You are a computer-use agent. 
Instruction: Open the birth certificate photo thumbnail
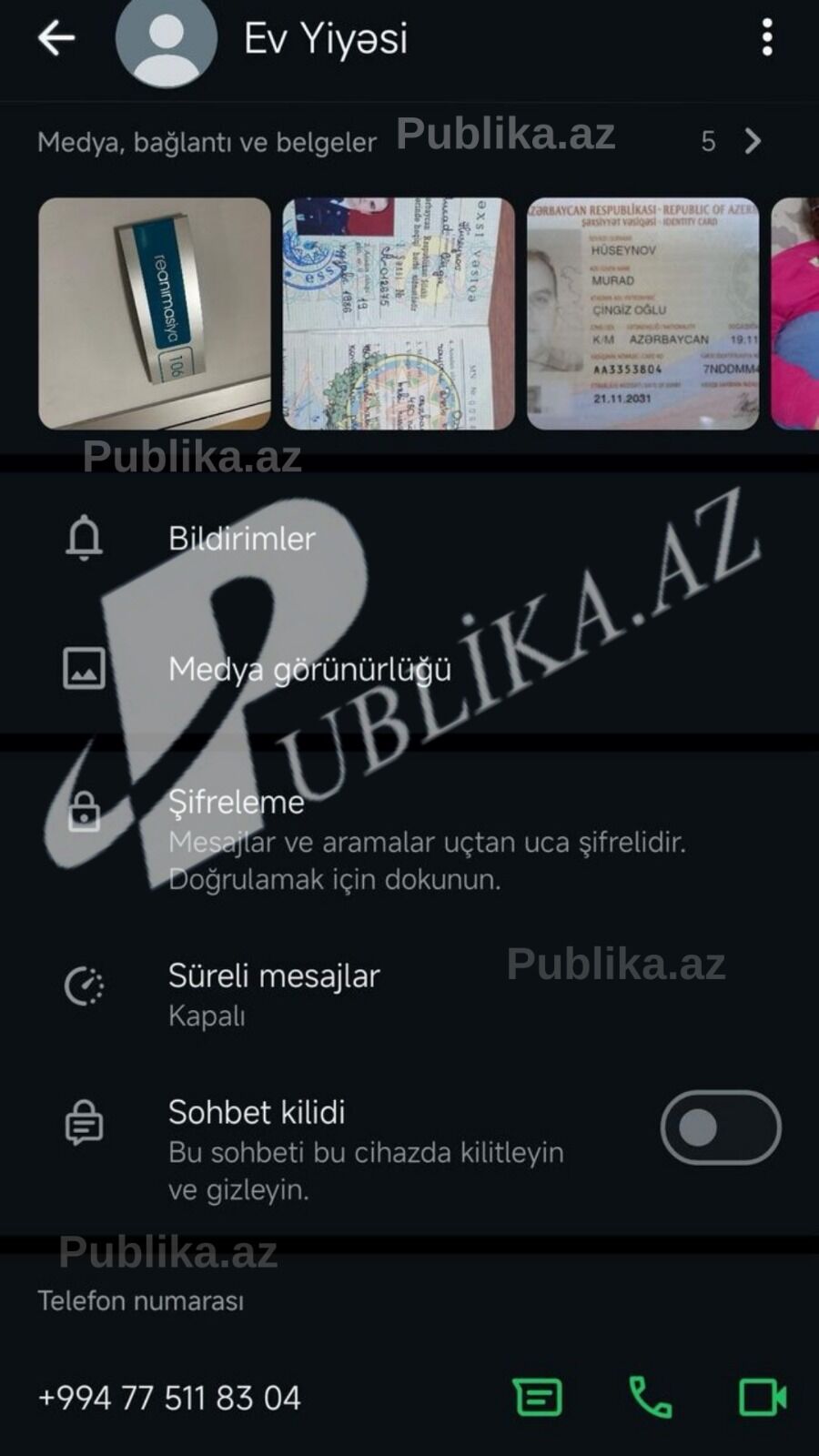(x=399, y=314)
